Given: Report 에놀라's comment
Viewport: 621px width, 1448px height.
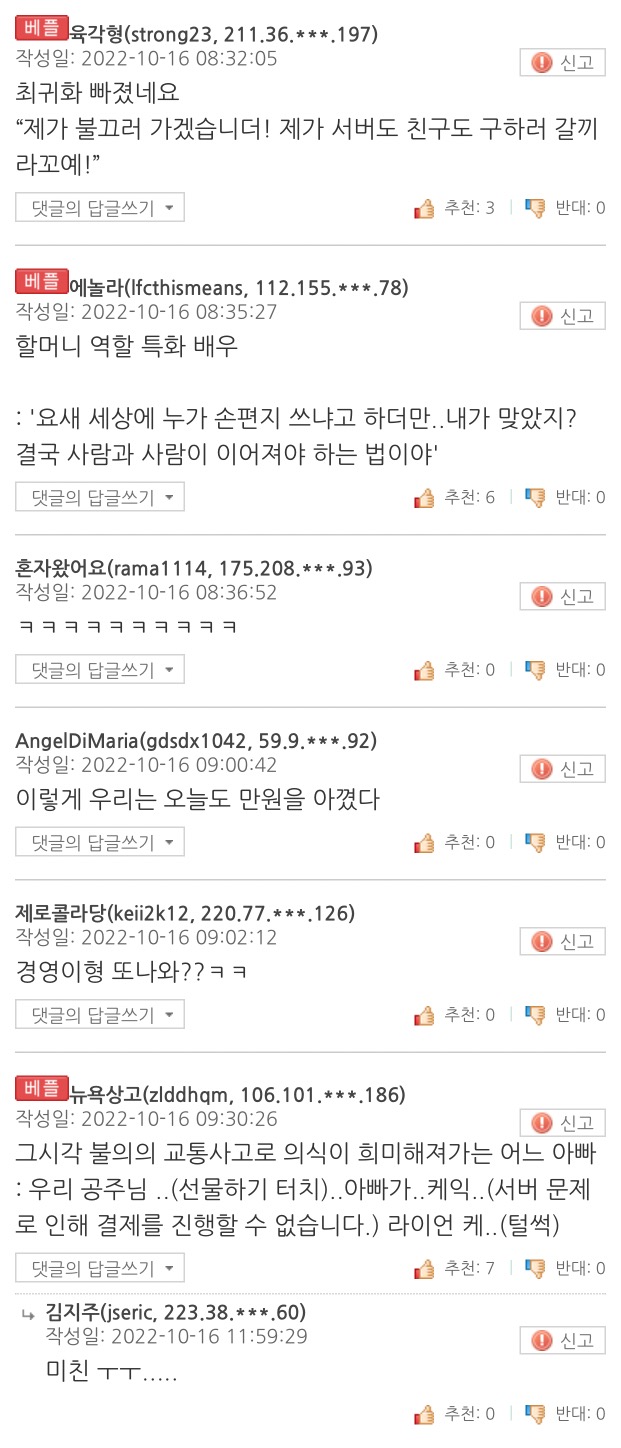Looking at the screenshot, I should (563, 316).
